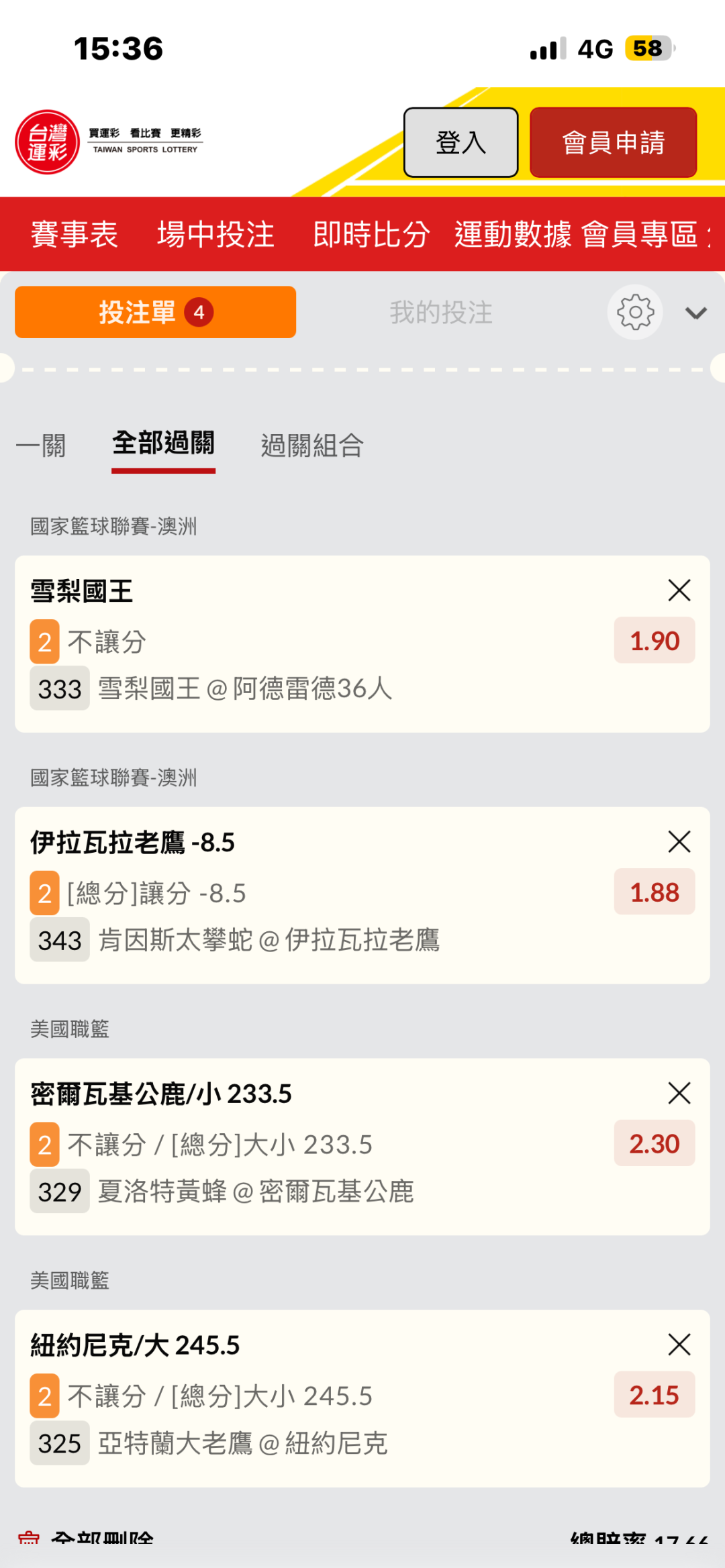
Task: Open 會員申請 member registration
Action: pos(613,142)
